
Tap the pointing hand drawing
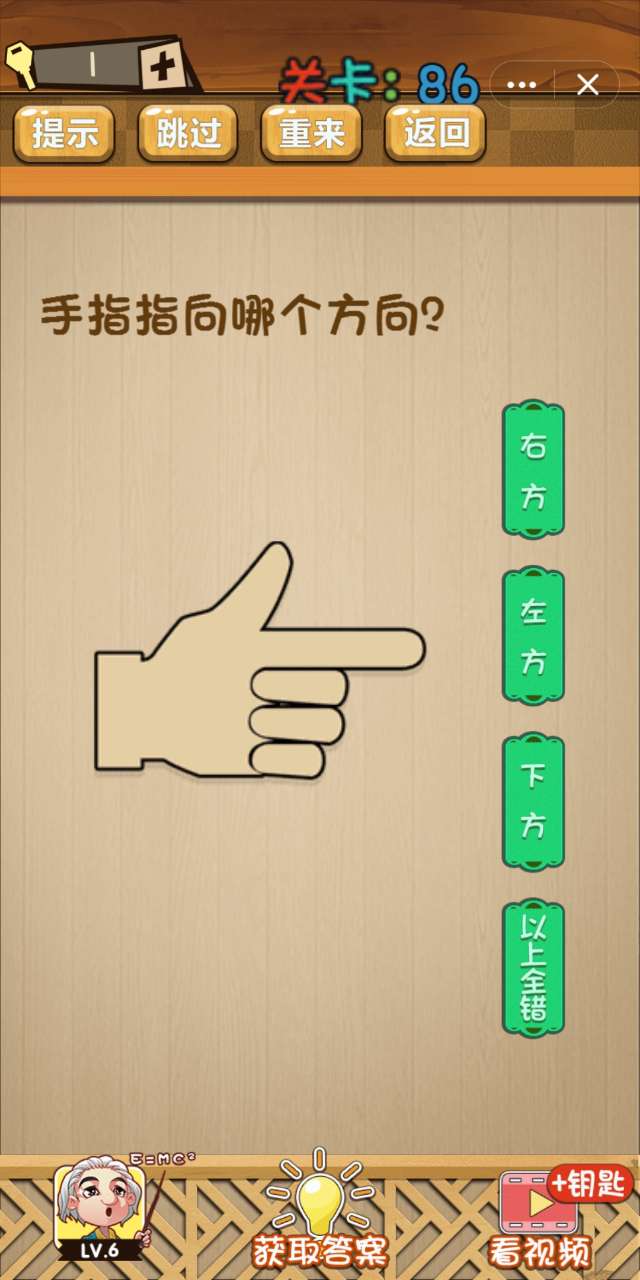(x=250, y=680)
